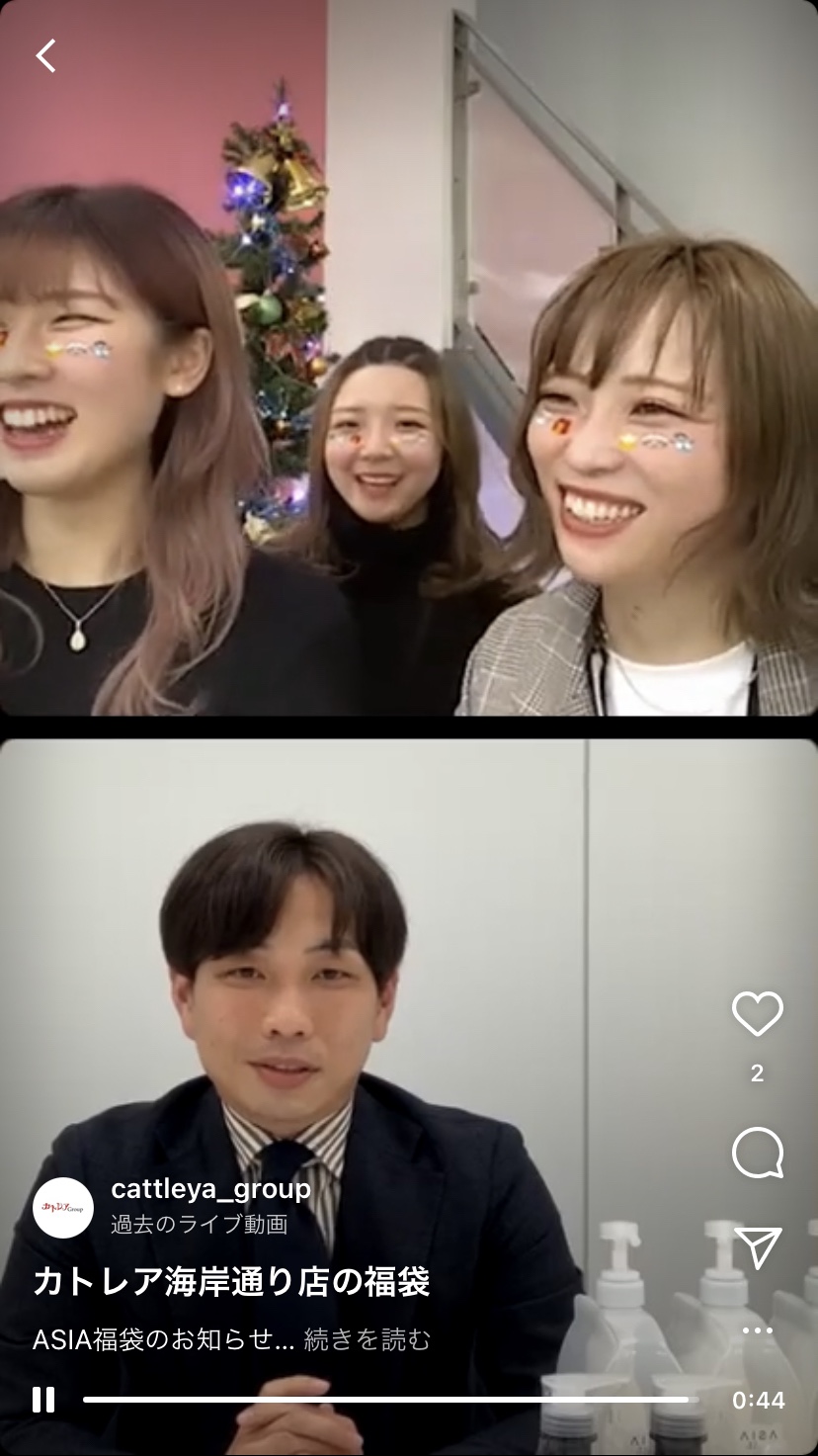The width and height of the screenshot is (818, 1456).
Task: Pause the video playback
Action: 43,1400
